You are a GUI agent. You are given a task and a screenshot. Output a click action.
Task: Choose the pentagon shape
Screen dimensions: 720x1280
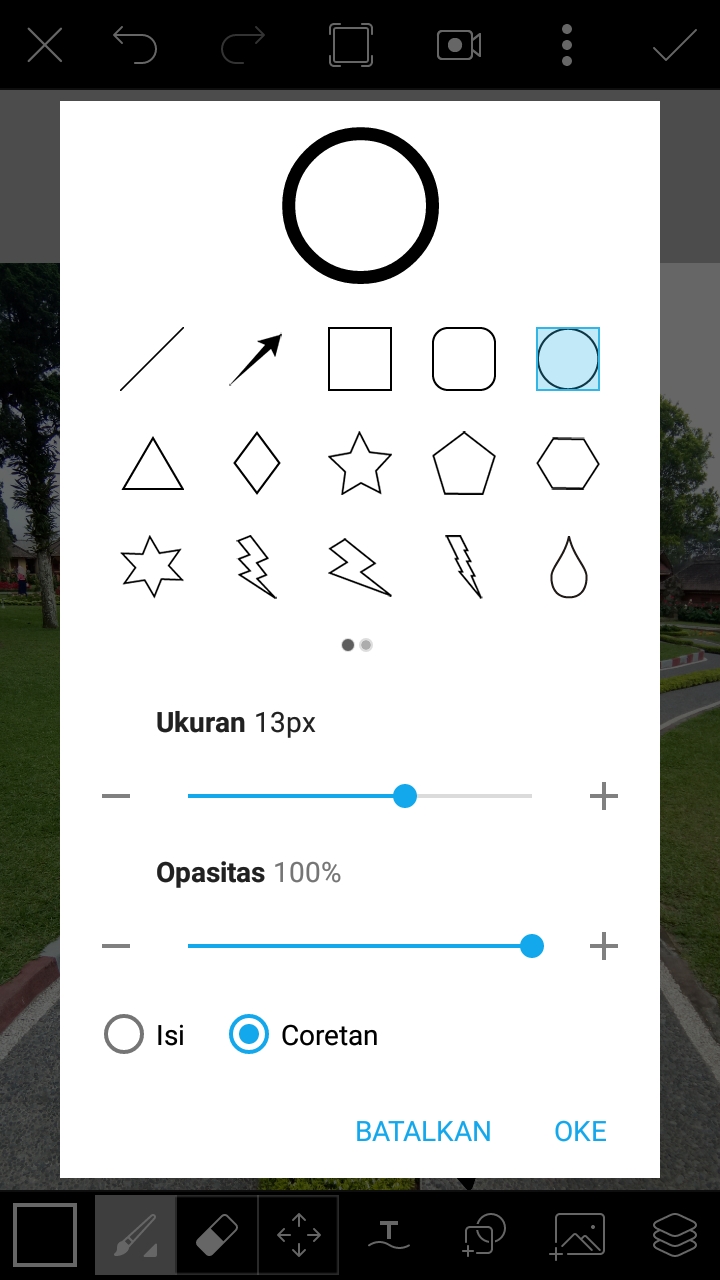pyautogui.click(x=464, y=464)
